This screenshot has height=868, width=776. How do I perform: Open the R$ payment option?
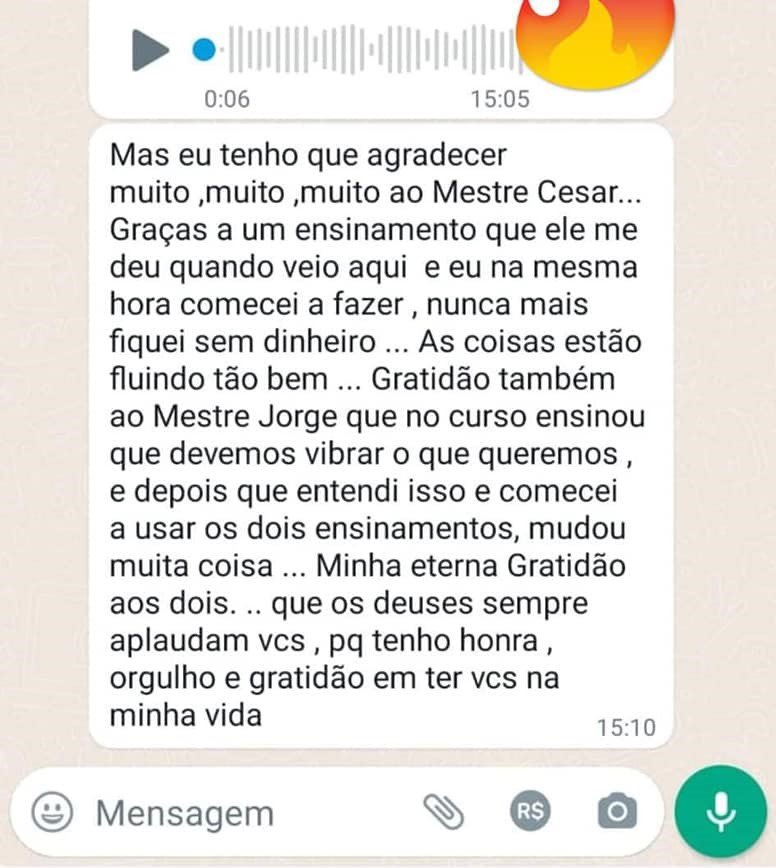(530, 811)
